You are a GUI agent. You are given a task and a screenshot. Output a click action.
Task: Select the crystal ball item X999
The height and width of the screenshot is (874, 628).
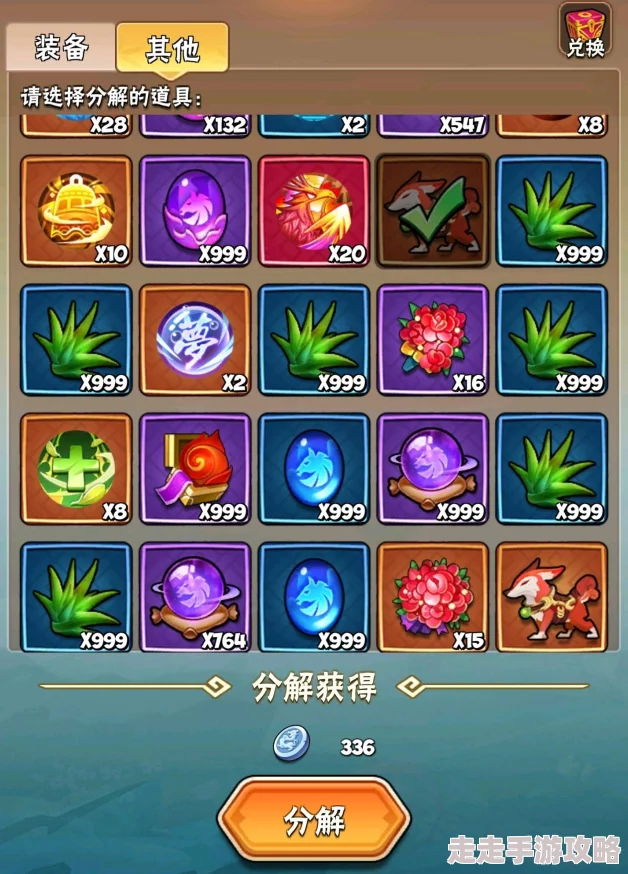pyautogui.click(x=433, y=469)
